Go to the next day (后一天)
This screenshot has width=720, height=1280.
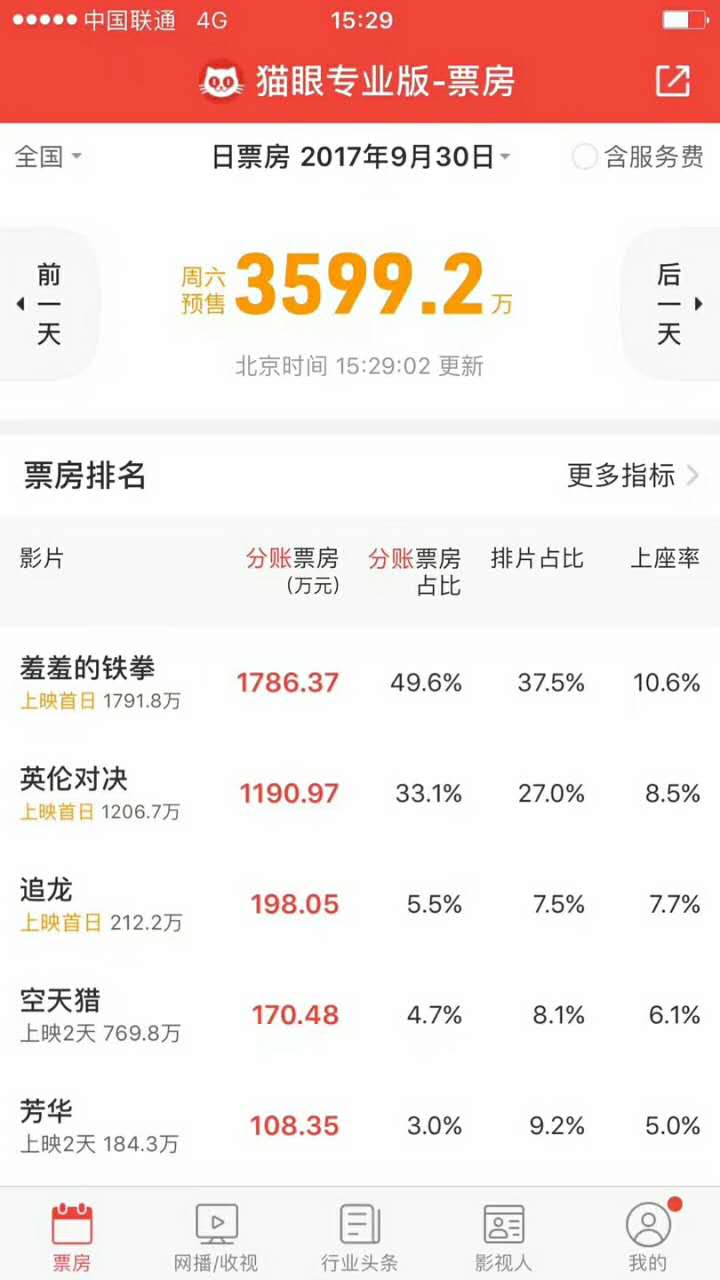pyautogui.click(x=671, y=304)
